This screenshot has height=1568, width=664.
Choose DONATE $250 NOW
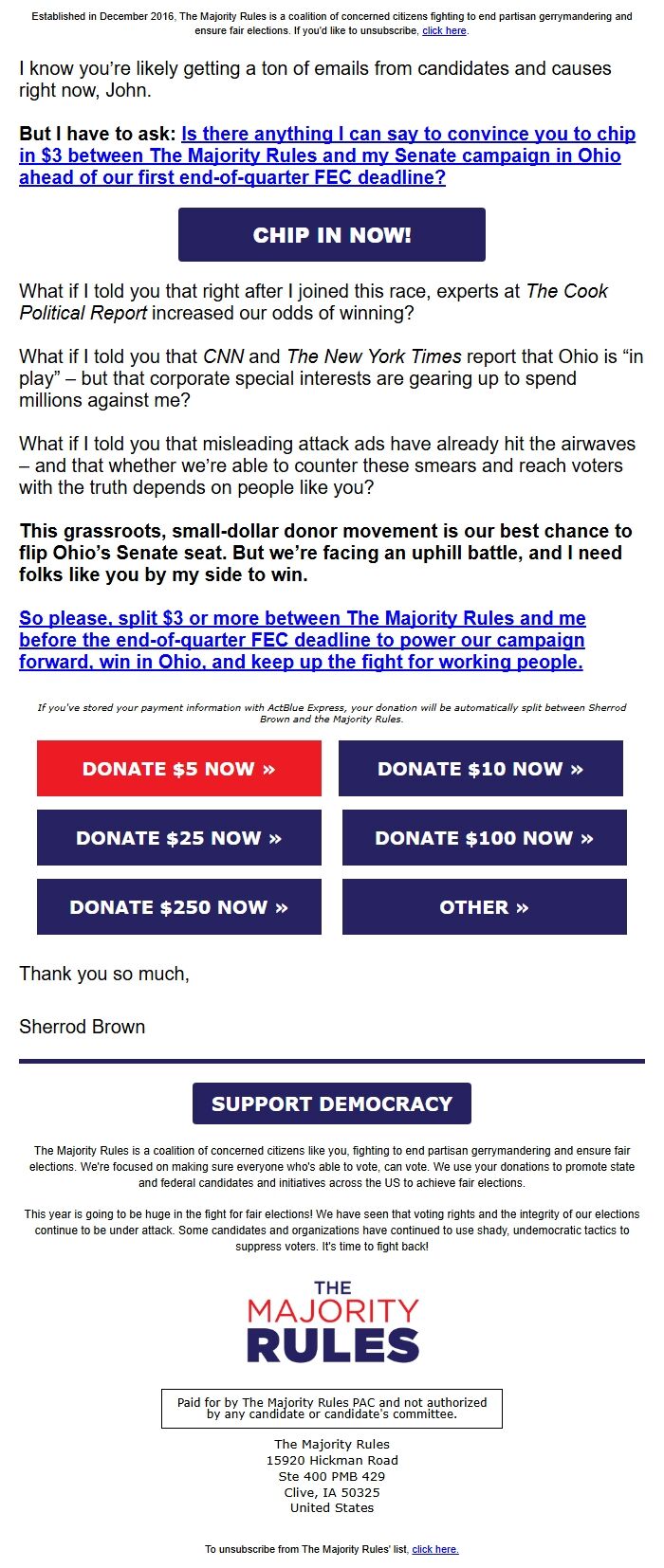click(179, 907)
